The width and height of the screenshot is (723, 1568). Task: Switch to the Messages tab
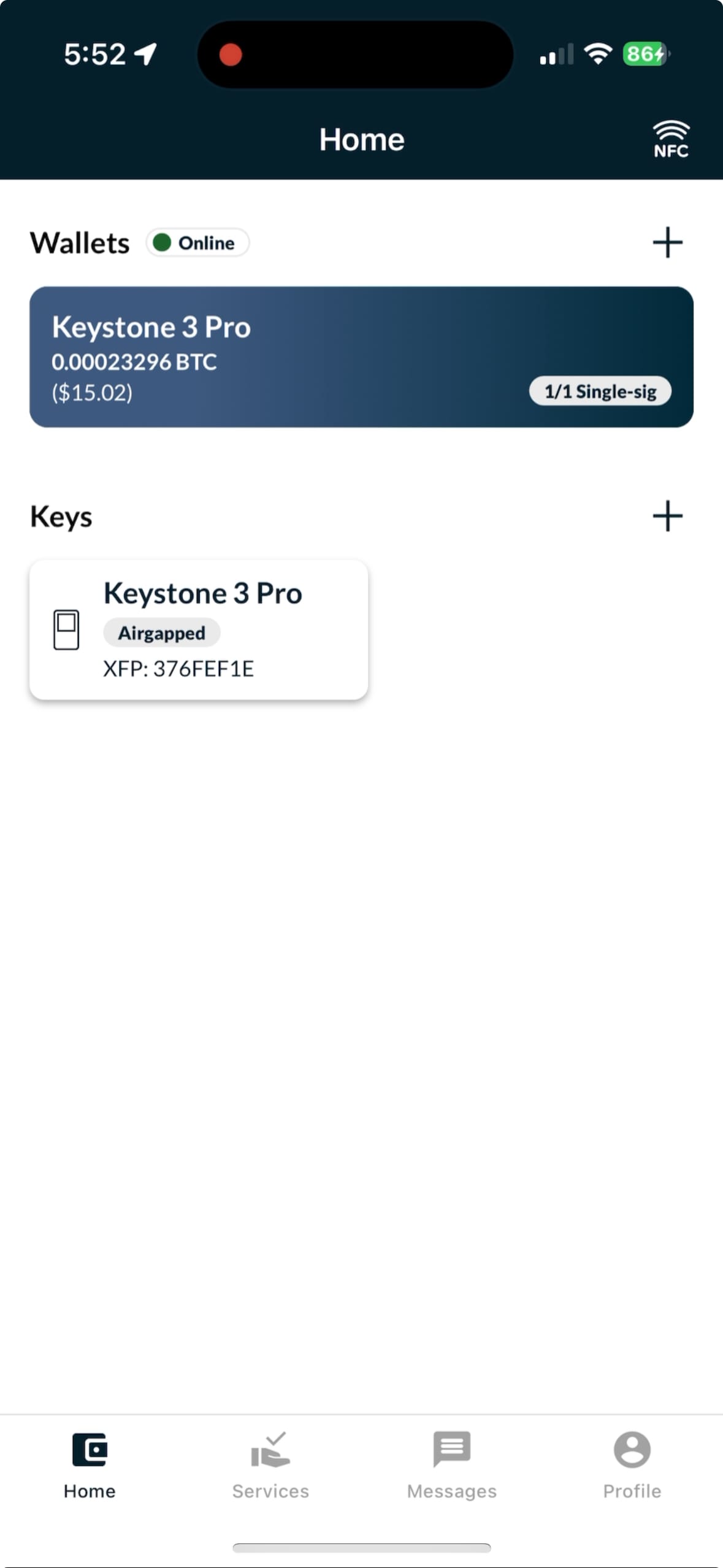tap(452, 1464)
